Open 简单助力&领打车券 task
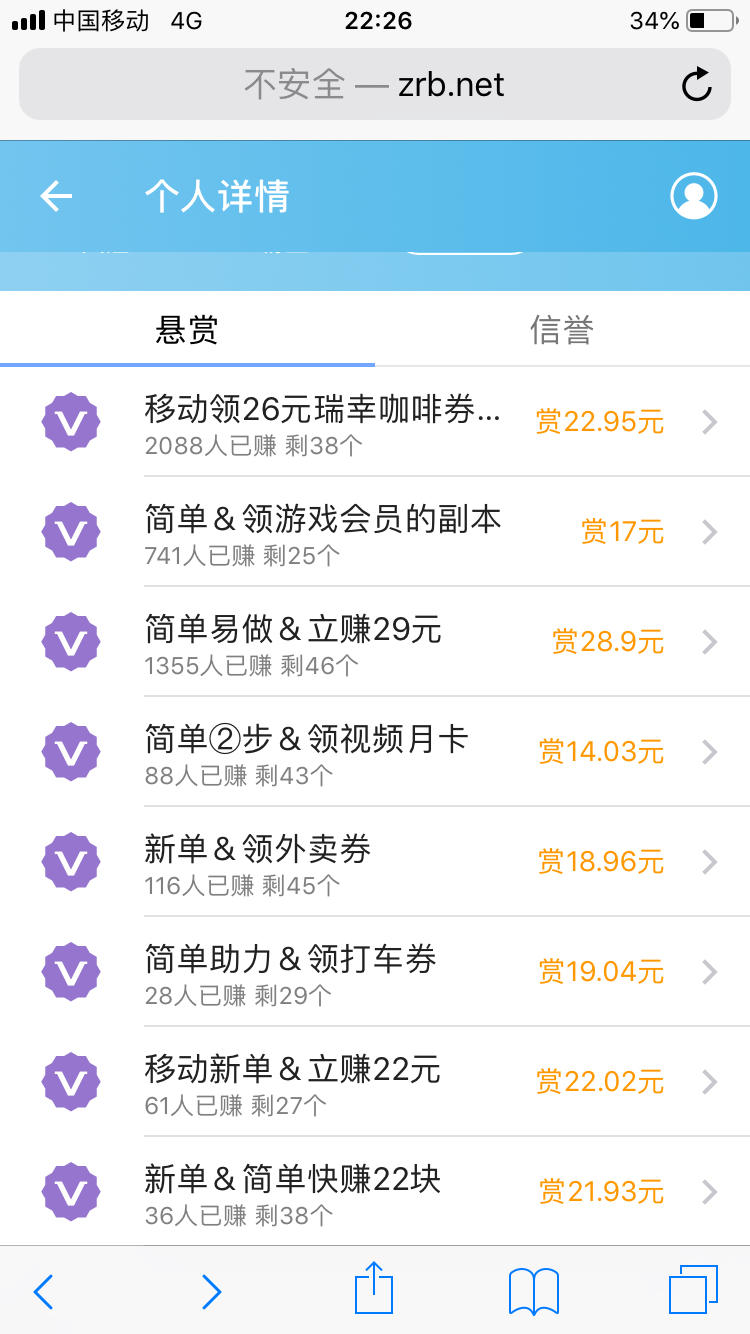The width and height of the screenshot is (750, 1334). pos(375,972)
